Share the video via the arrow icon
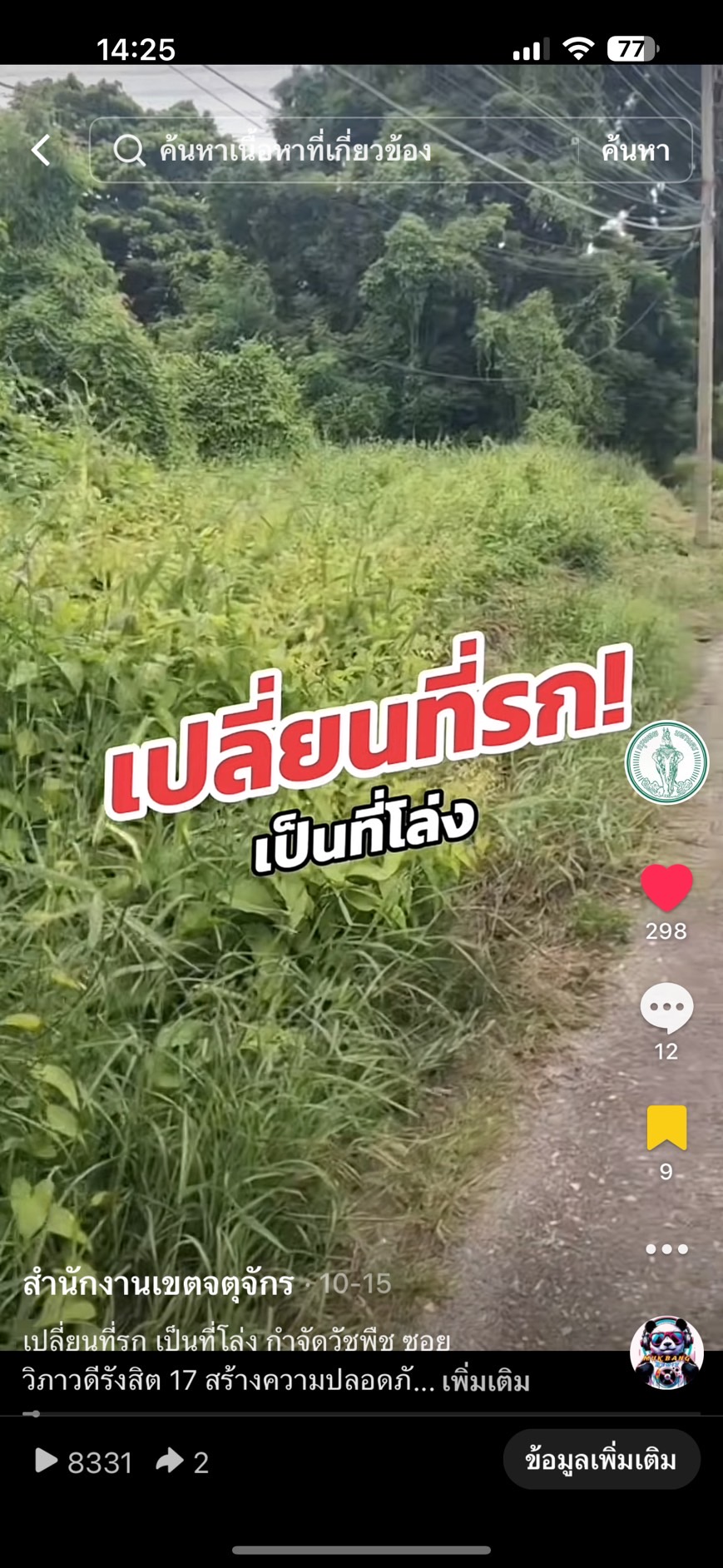The width and height of the screenshot is (723, 1568). pos(171,1461)
